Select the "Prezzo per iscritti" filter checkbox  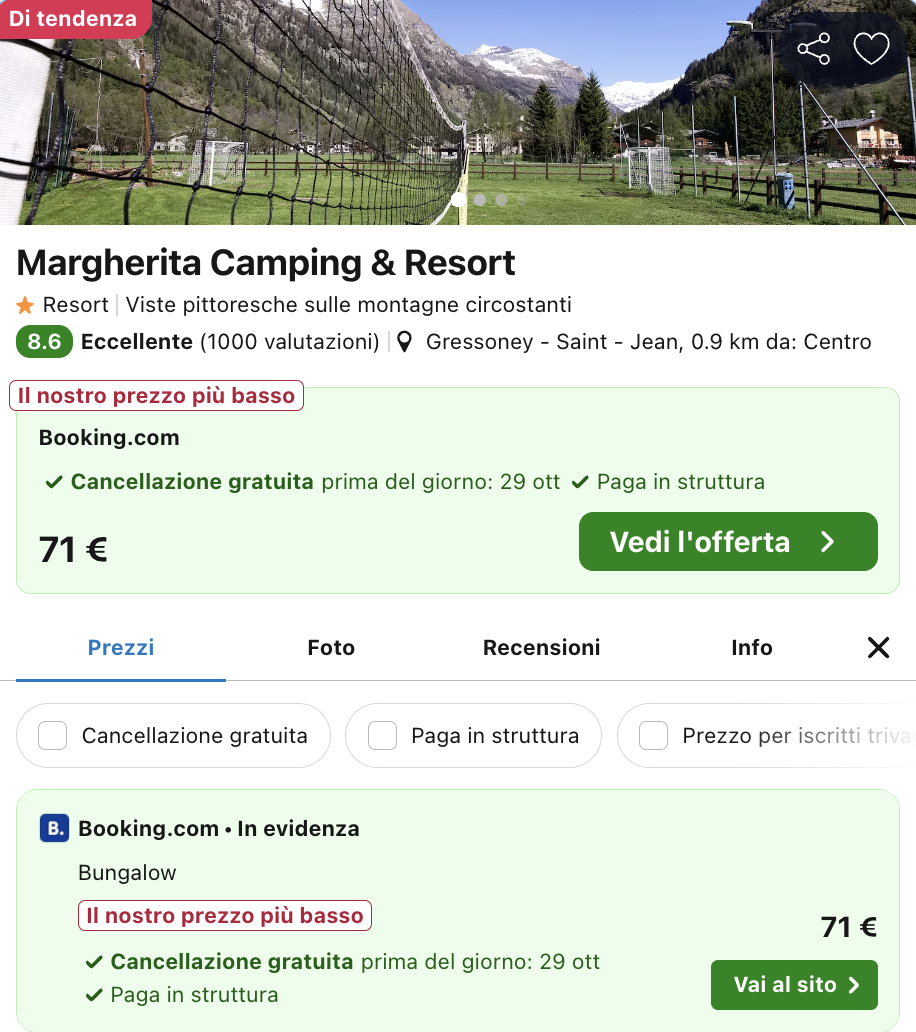(654, 736)
